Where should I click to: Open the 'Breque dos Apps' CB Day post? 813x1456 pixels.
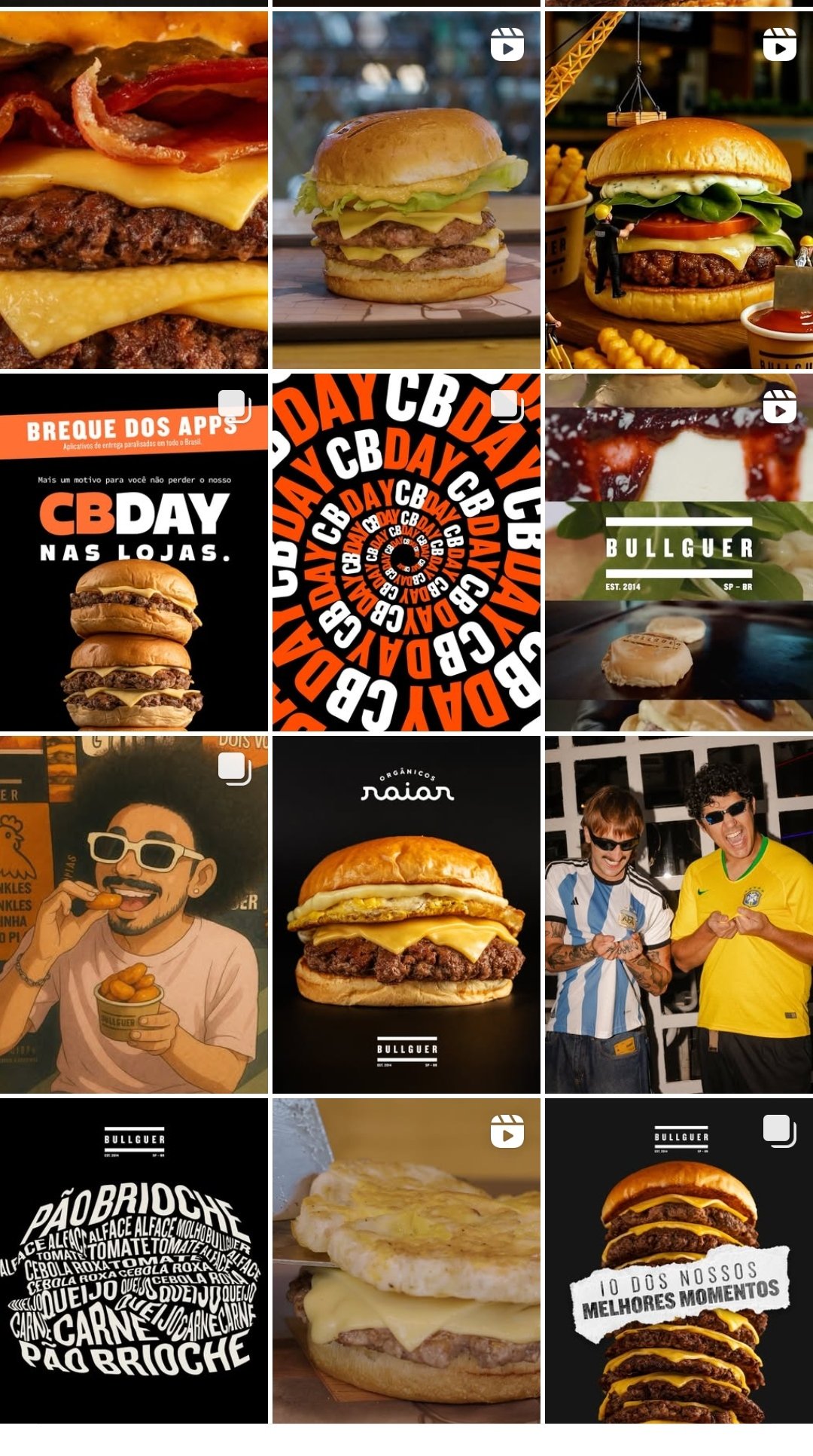134,552
